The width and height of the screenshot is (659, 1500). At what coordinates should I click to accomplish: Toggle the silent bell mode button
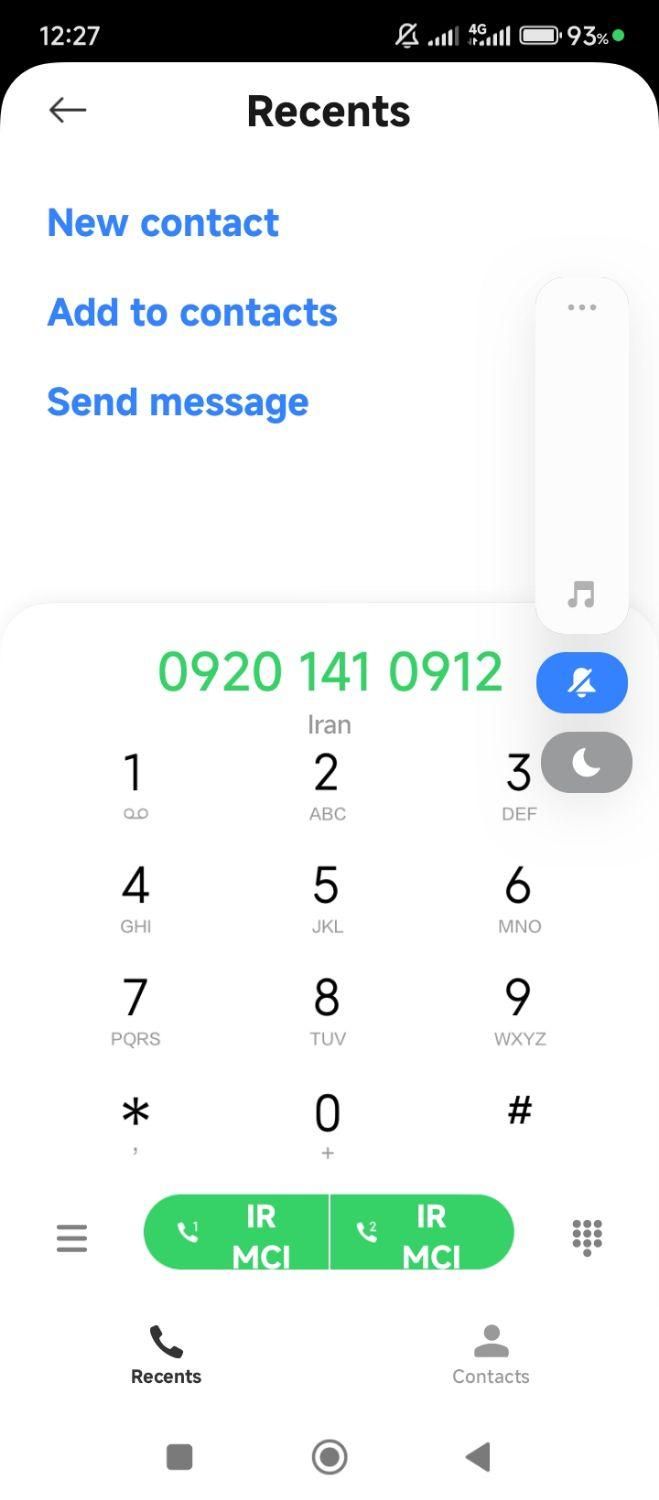pos(582,683)
